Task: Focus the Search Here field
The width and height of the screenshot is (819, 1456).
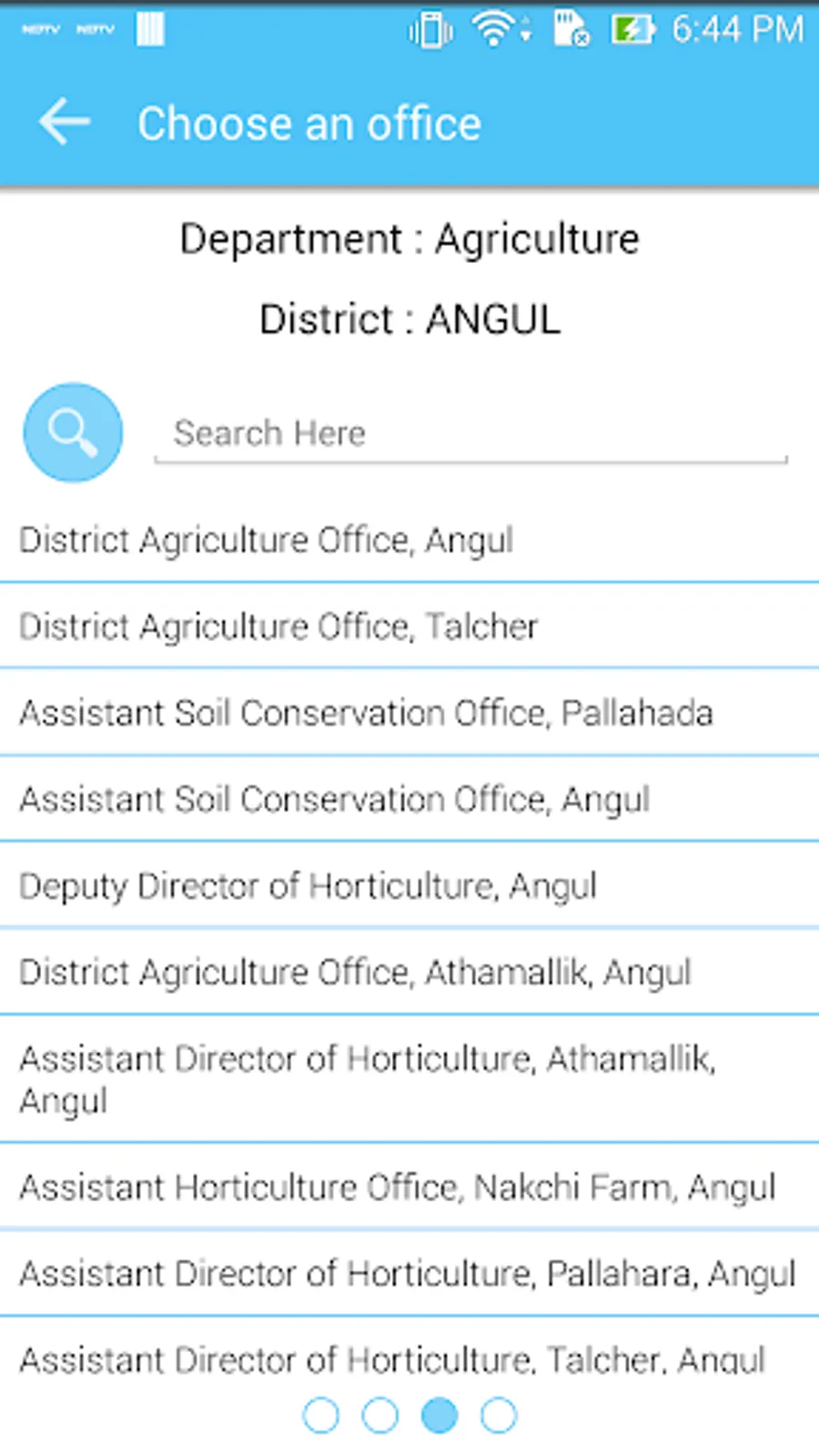Action: click(469, 434)
